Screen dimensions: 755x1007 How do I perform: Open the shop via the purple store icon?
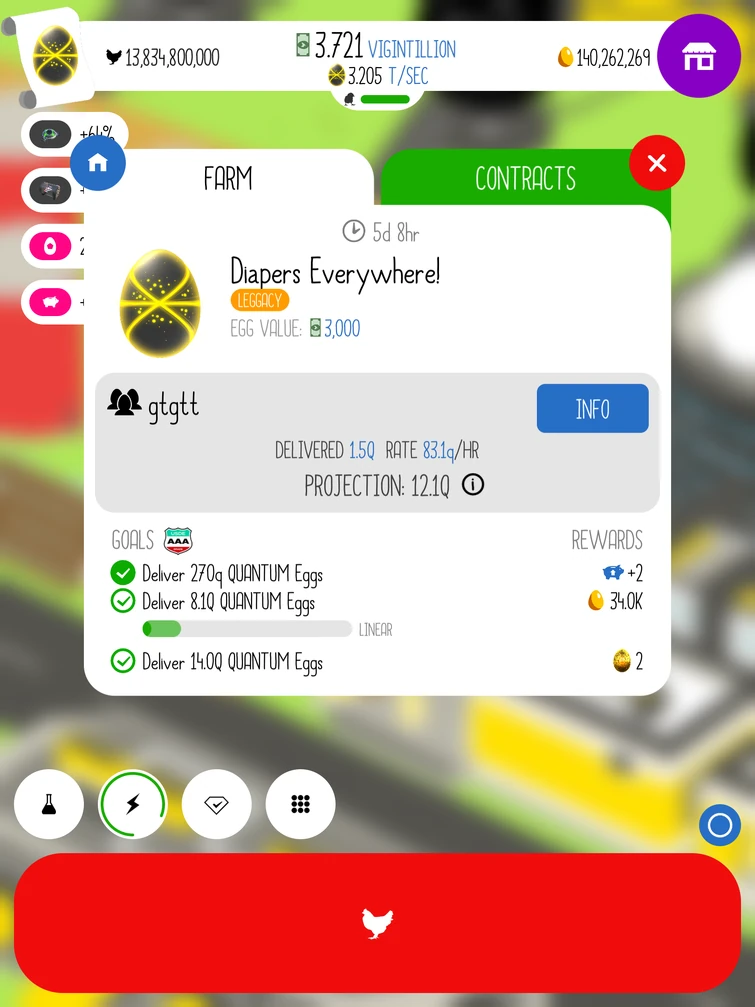click(x=699, y=56)
